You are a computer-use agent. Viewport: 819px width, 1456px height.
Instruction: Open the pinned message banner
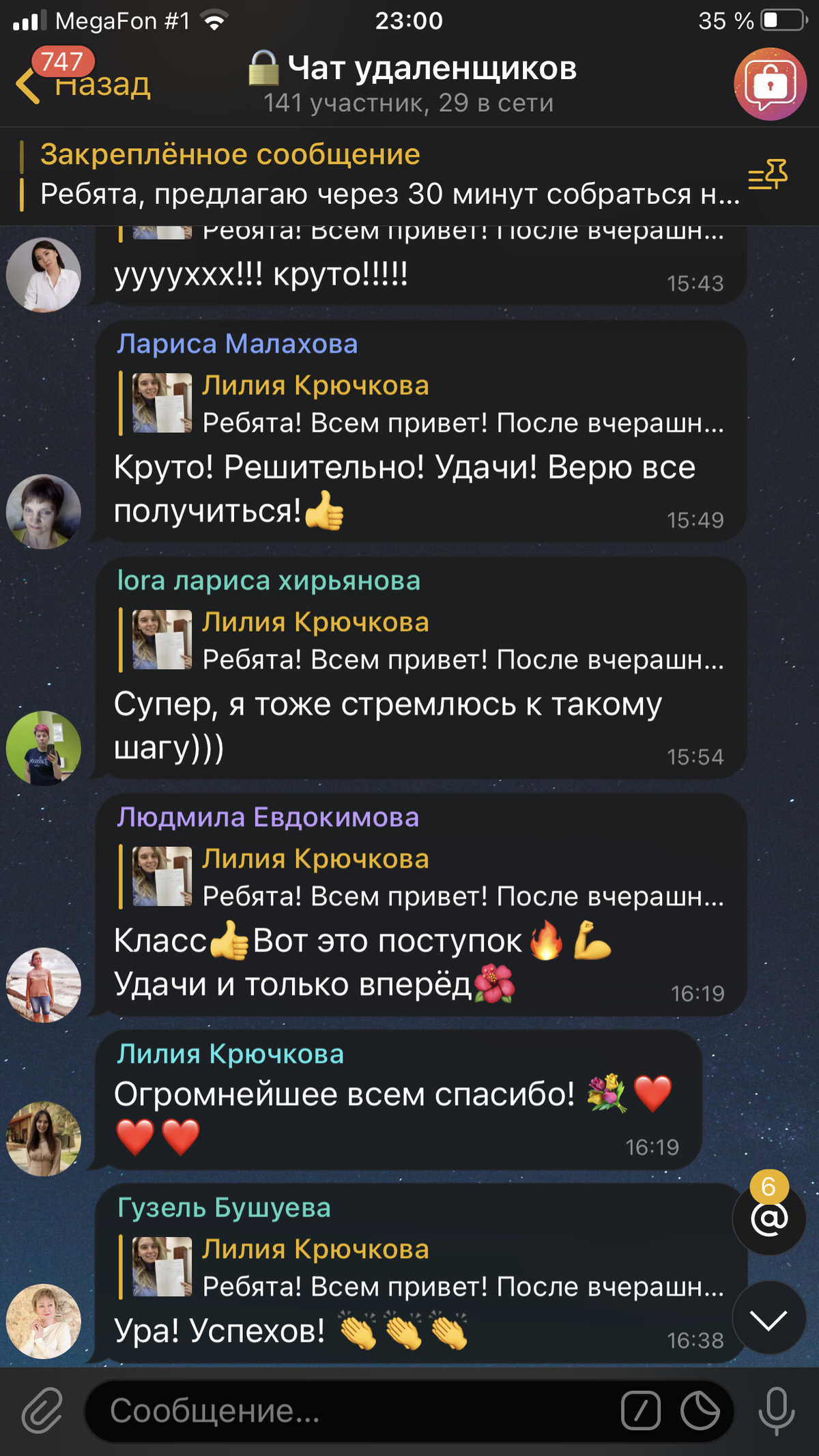pyautogui.click(x=382, y=175)
